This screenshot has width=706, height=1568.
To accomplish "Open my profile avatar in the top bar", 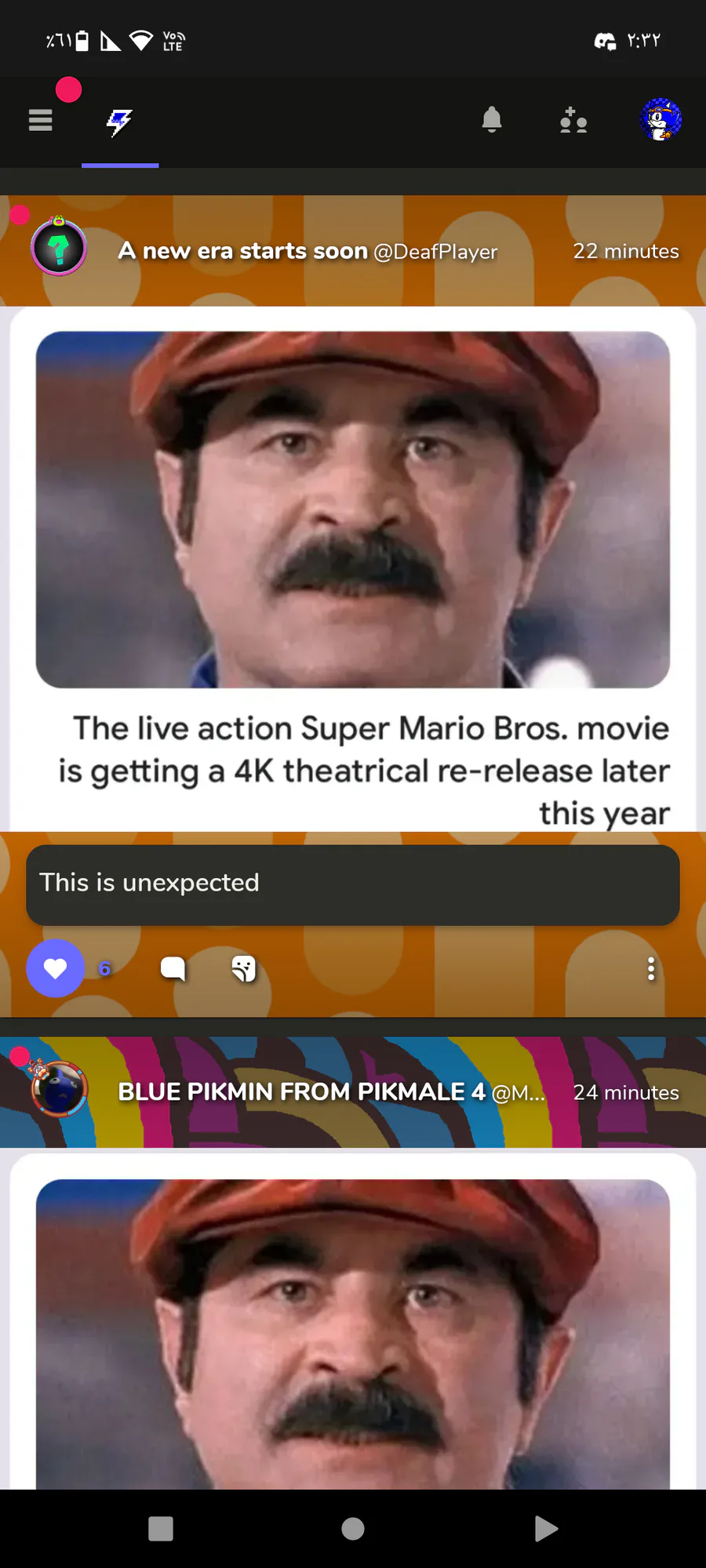I will [x=661, y=120].
